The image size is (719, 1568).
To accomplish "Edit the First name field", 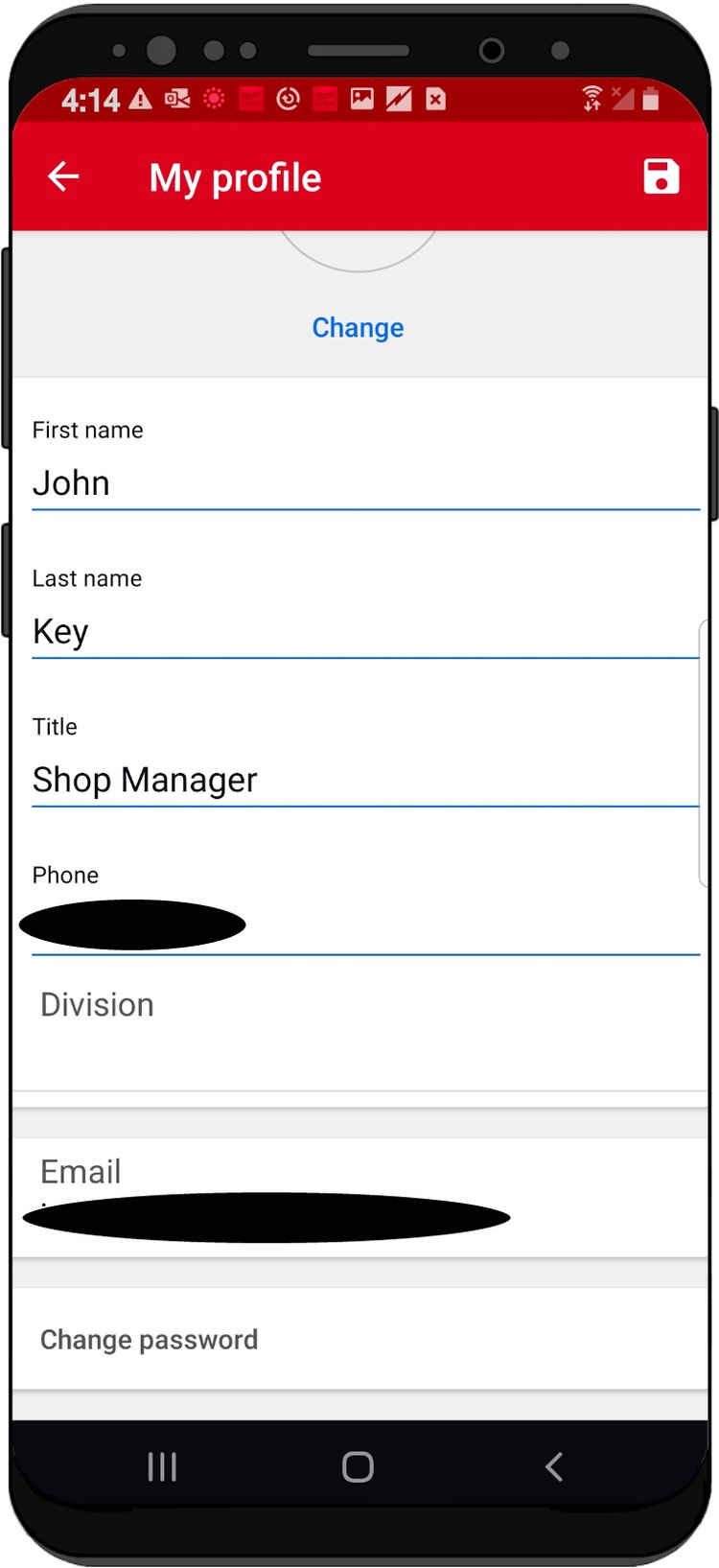I will tap(364, 483).
